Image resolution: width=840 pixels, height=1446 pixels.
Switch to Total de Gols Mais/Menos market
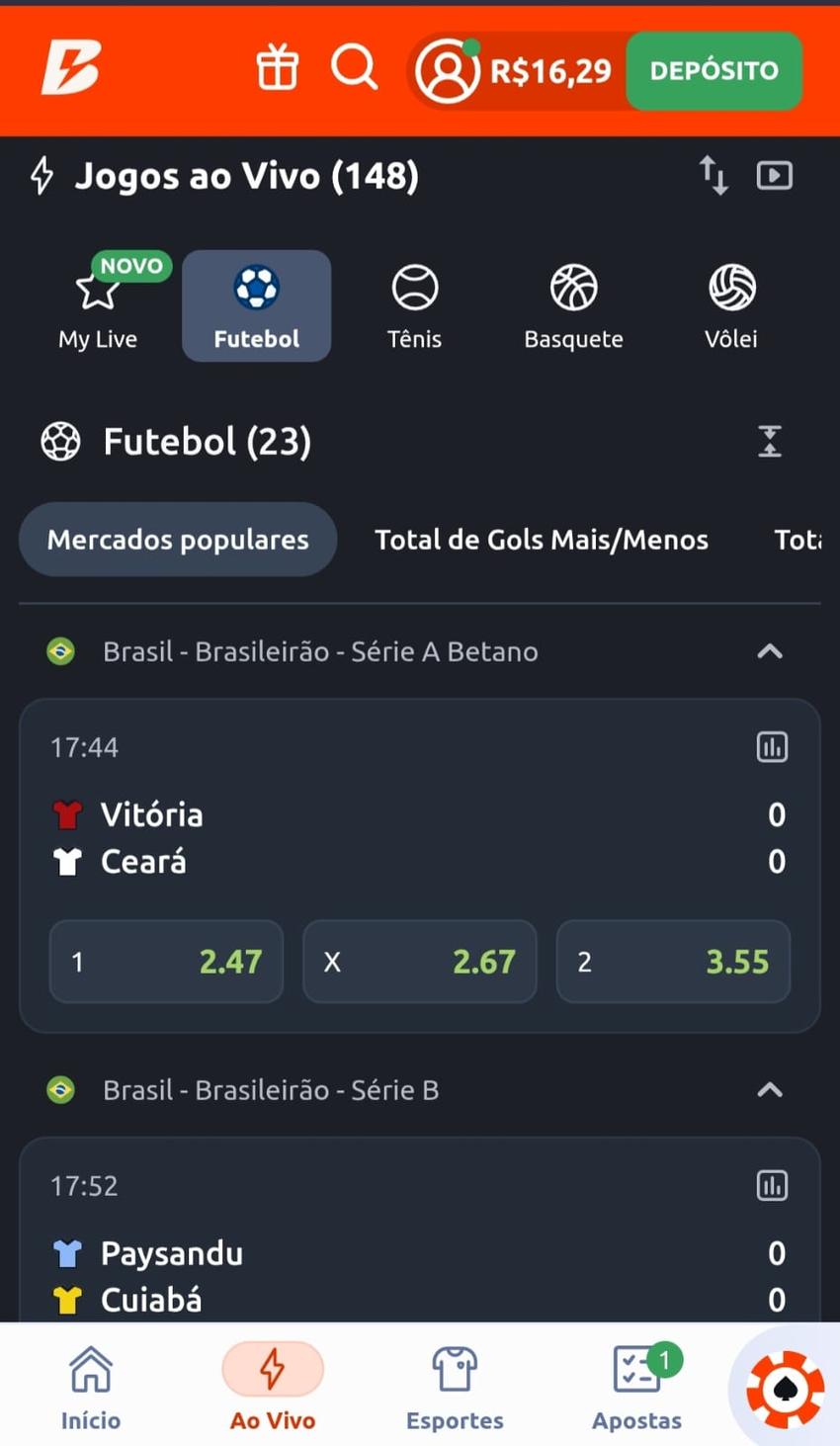point(541,539)
